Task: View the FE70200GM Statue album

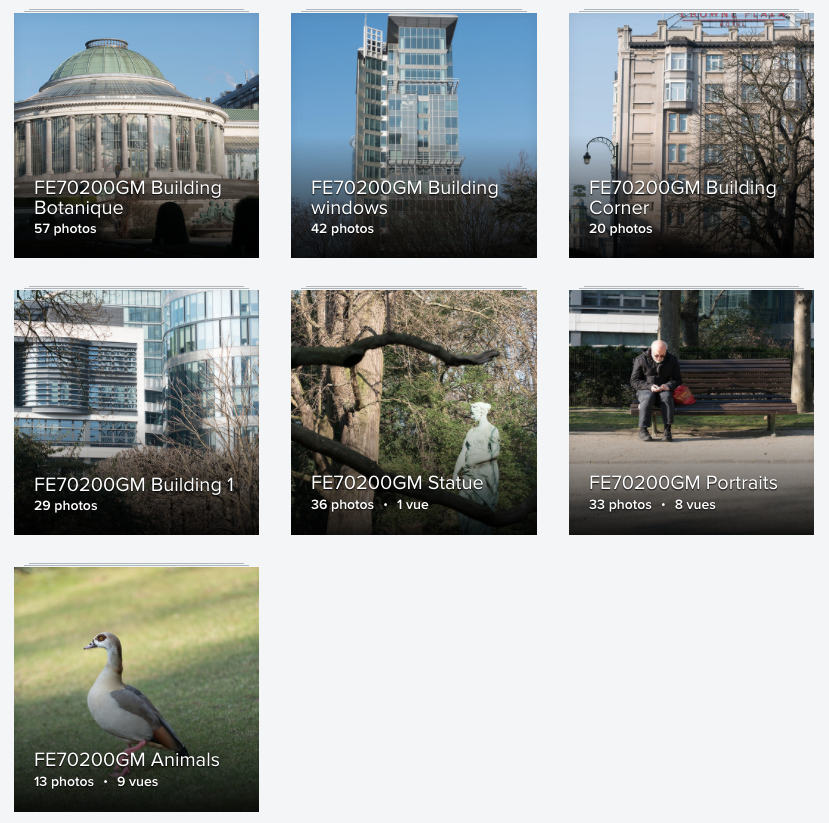Action: pyautogui.click(x=413, y=412)
